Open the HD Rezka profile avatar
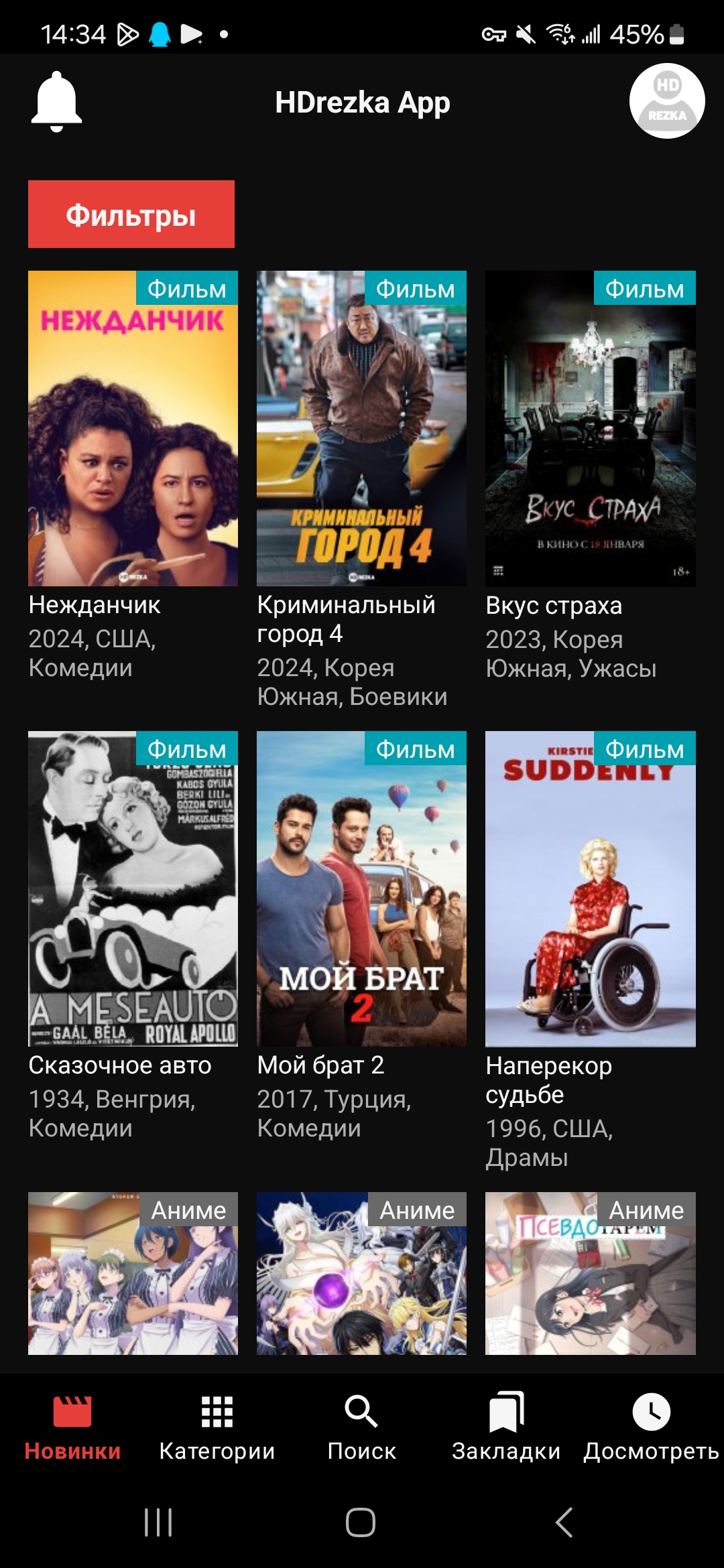 (666, 101)
